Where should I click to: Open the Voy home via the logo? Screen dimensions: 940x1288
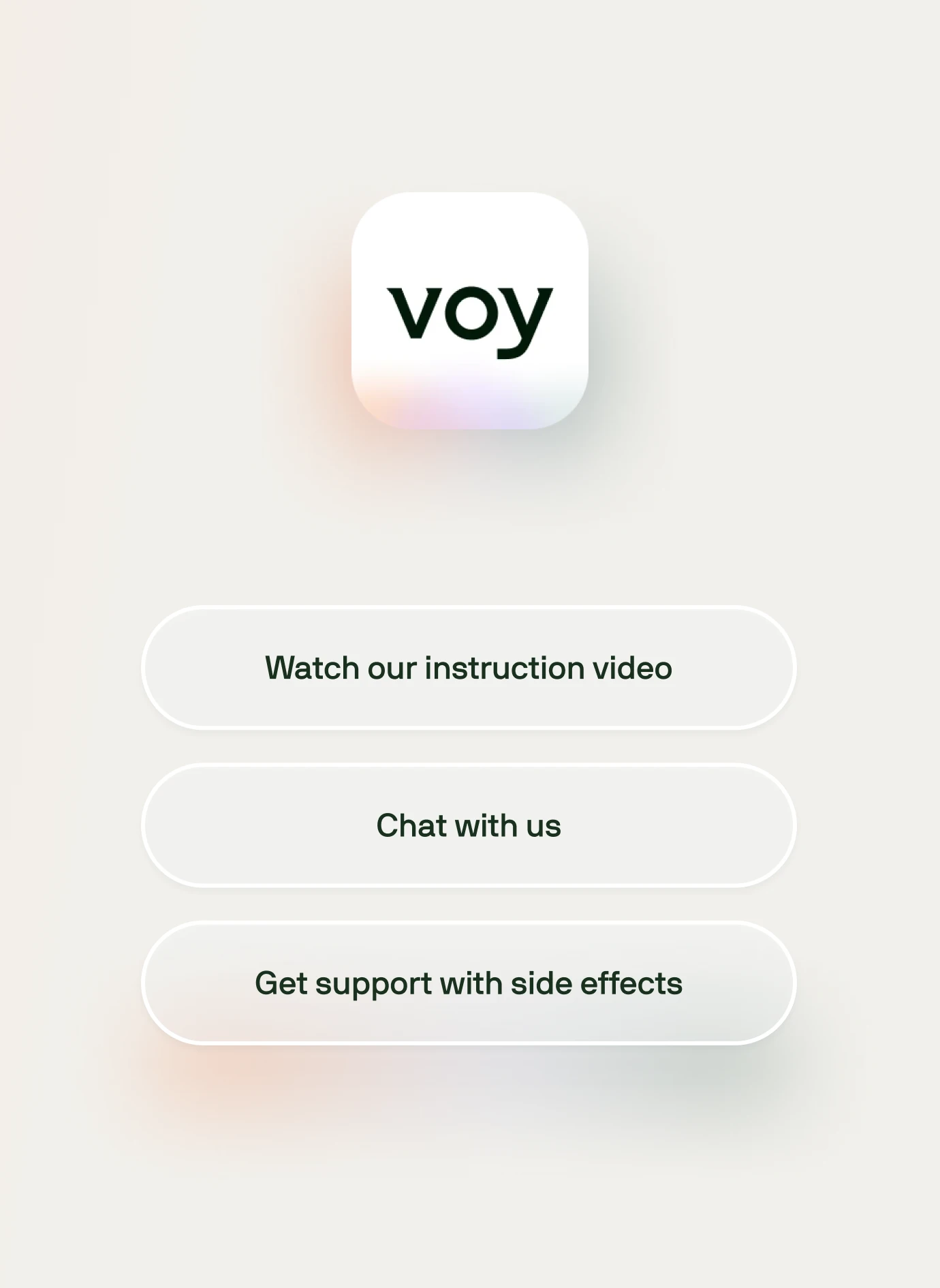click(470, 310)
